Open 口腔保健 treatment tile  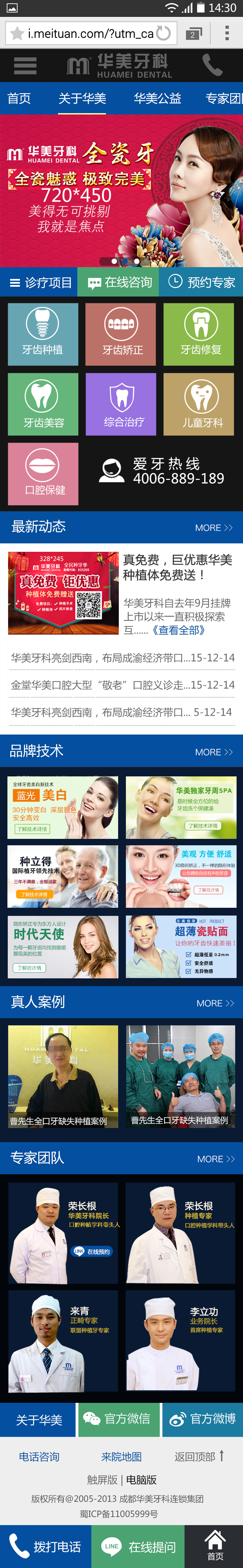tap(43, 473)
